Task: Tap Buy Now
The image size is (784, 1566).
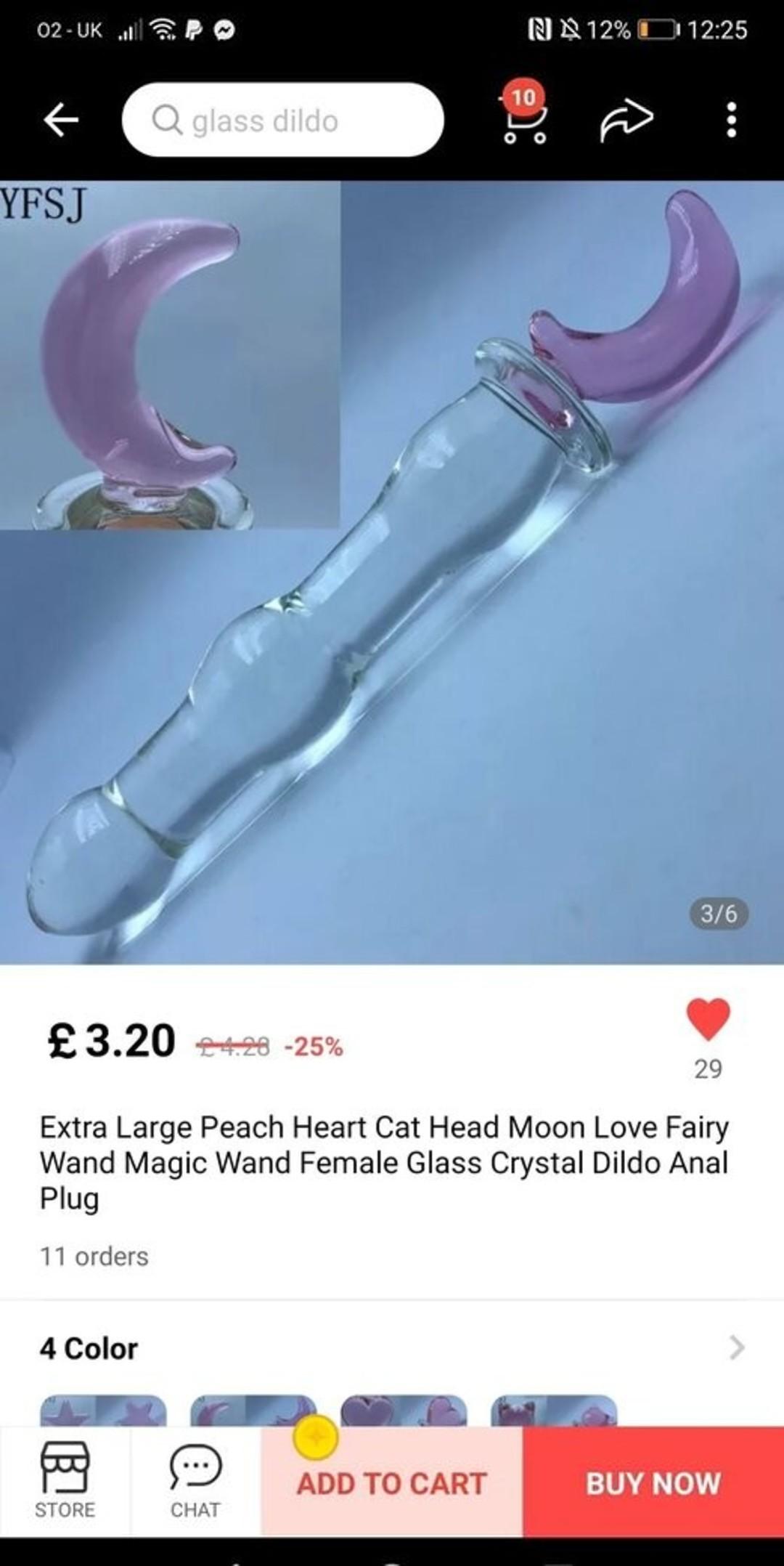Action: coord(653,1483)
